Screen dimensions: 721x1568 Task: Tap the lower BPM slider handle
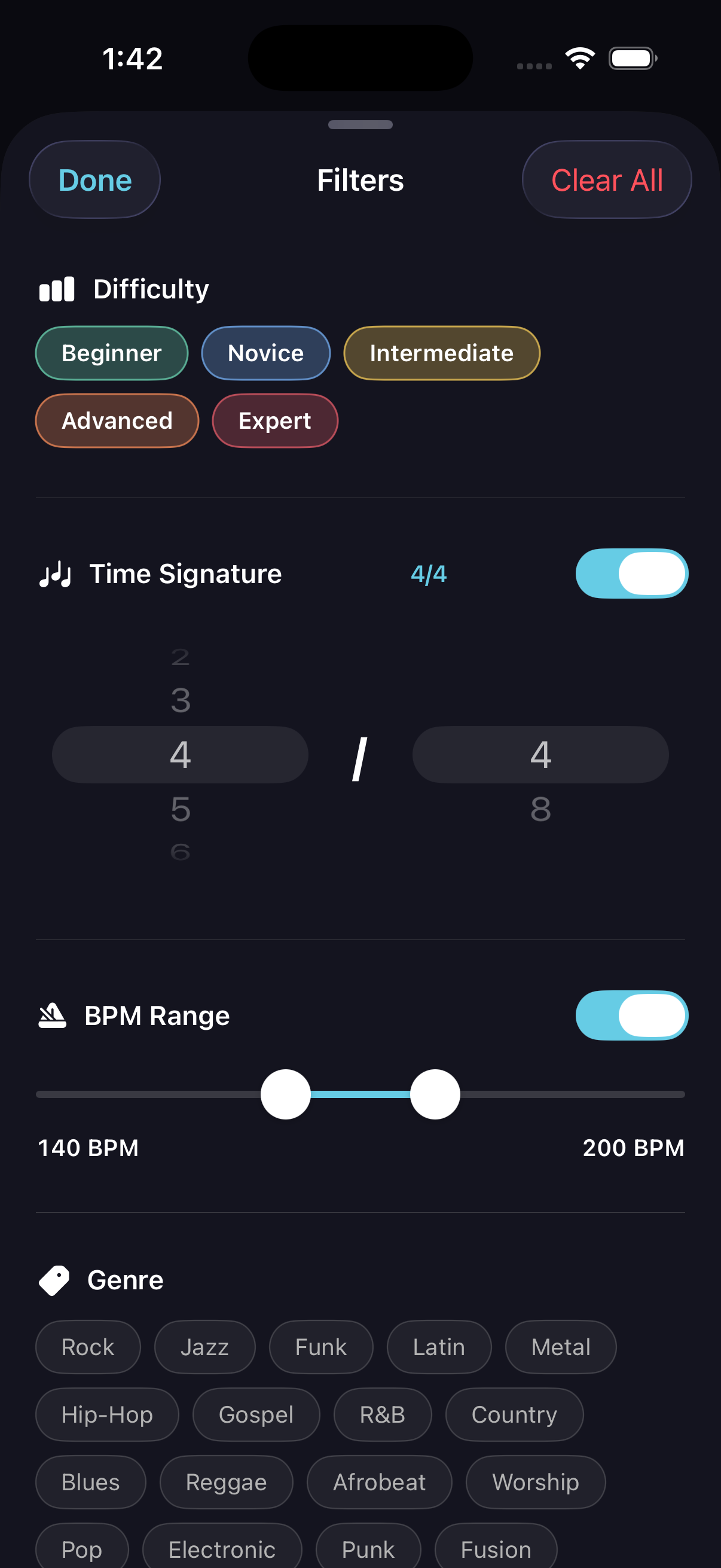click(x=285, y=1094)
